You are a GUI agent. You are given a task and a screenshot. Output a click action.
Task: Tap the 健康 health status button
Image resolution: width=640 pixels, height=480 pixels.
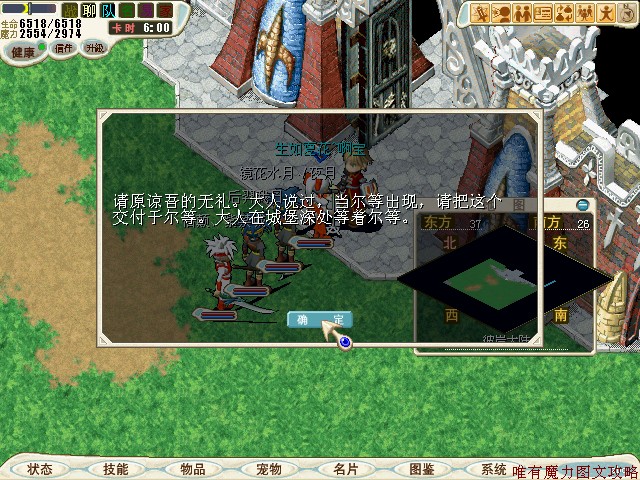click(23, 51)
